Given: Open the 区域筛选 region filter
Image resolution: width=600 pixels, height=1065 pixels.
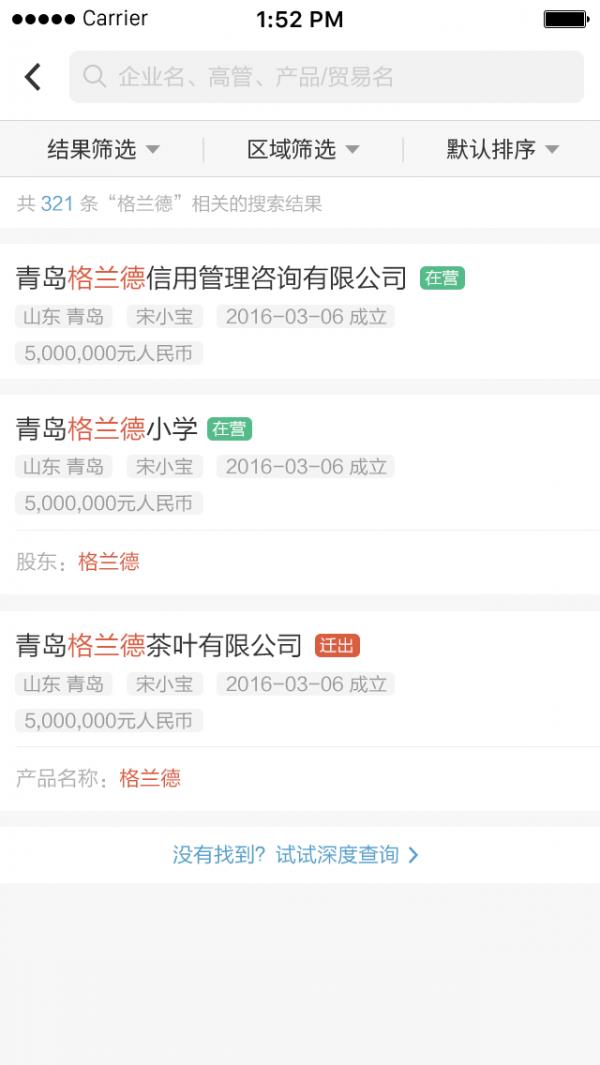Looking at the screenshot, I should tap(302, 150).
